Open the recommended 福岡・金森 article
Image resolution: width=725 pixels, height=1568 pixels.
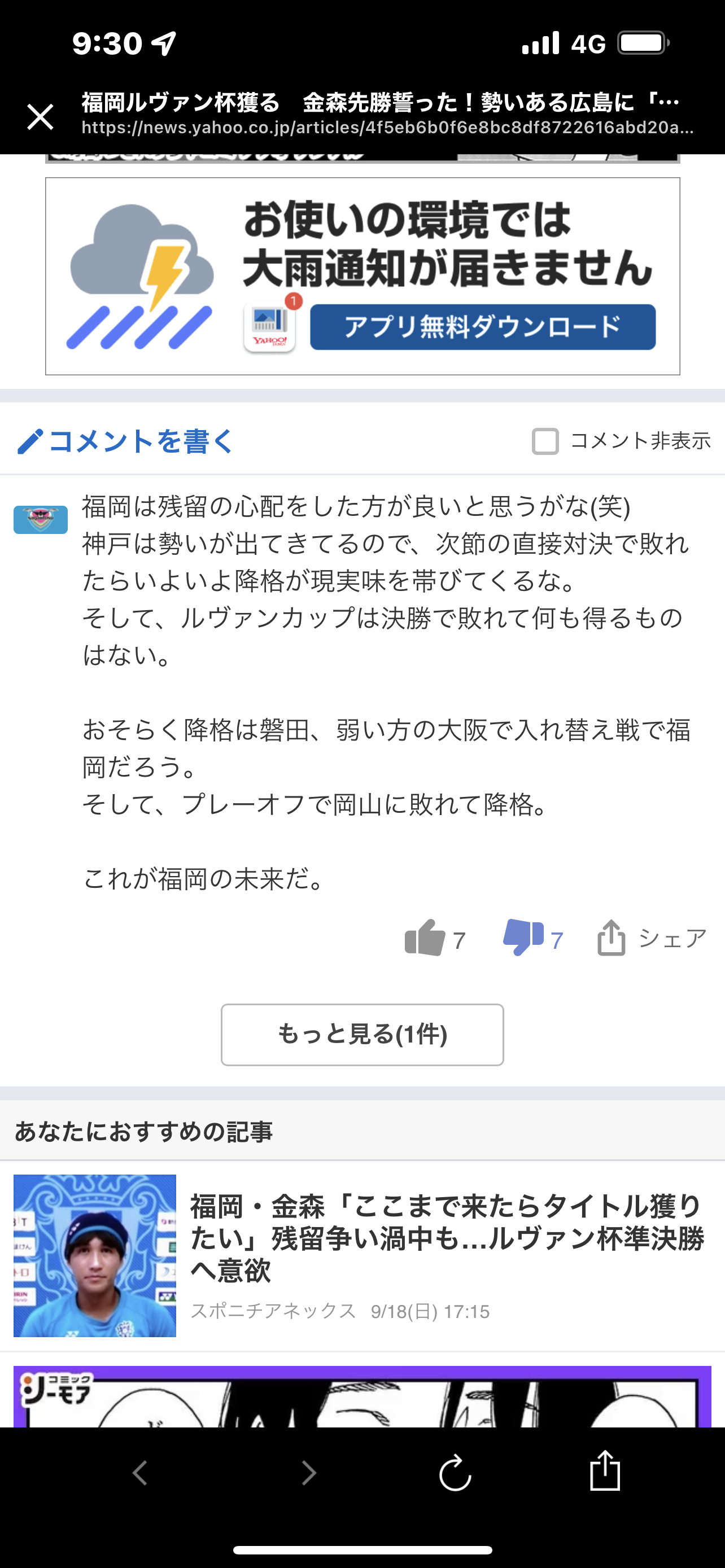click(x=362, y=1256)
